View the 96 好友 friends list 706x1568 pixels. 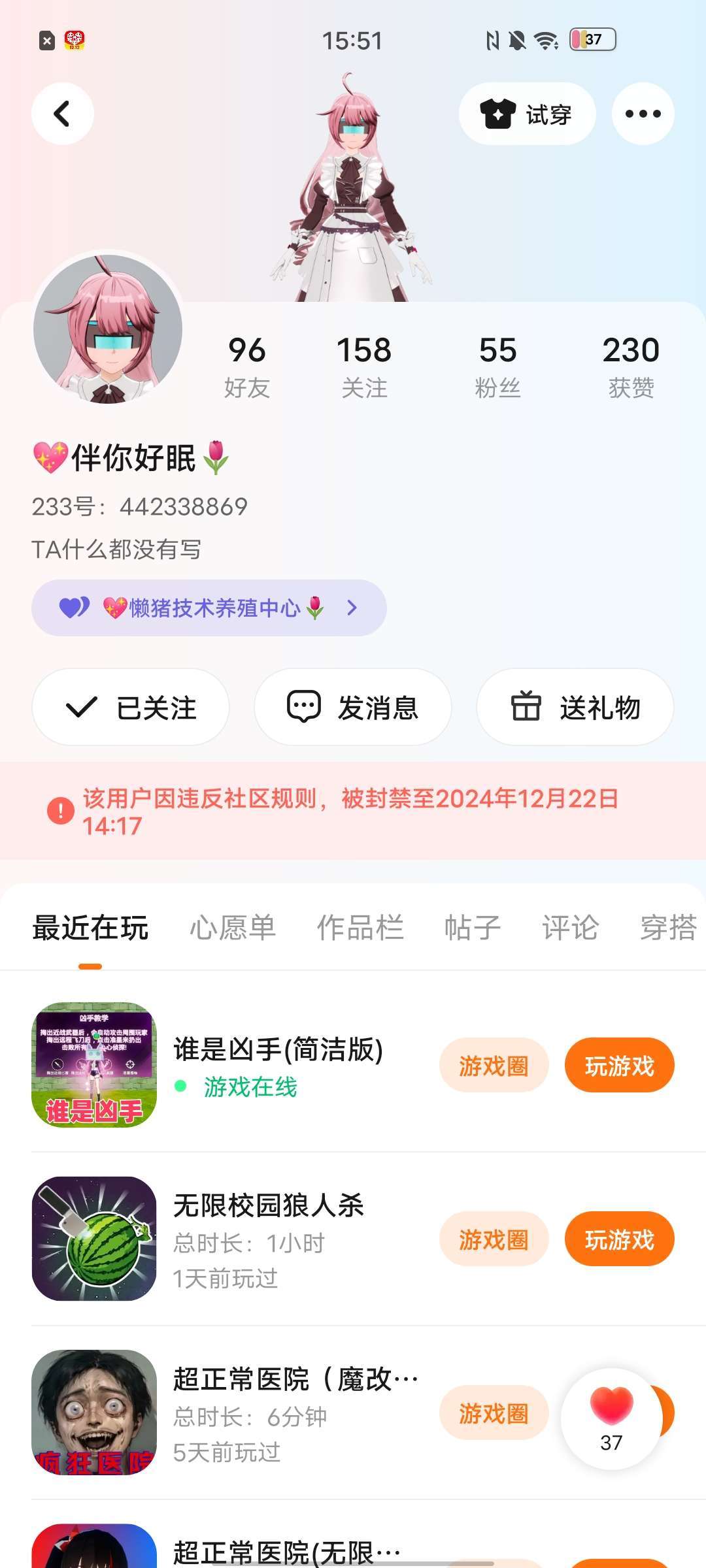(x=246, y=366)
